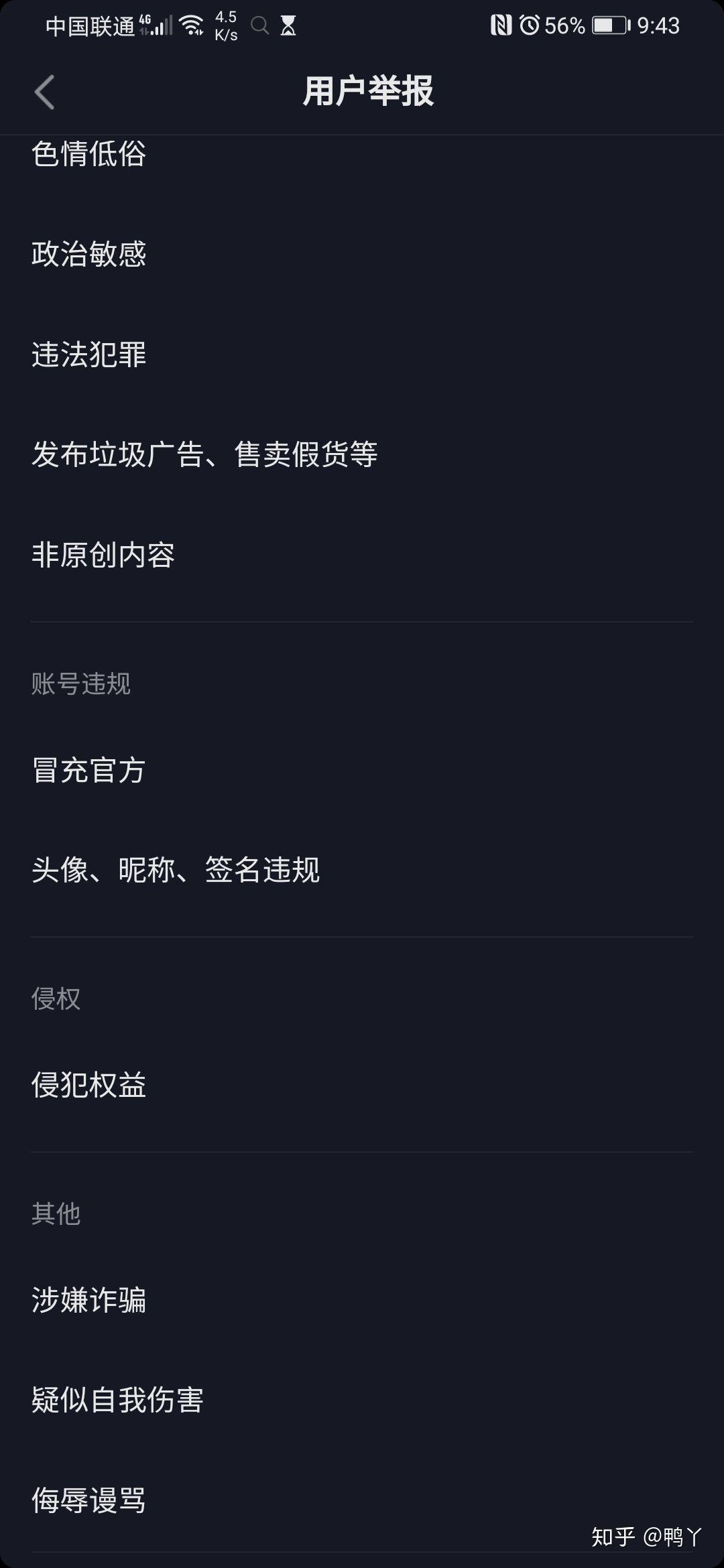Choose 疑似自我伤害 as the reason

tap(117, 1400)
